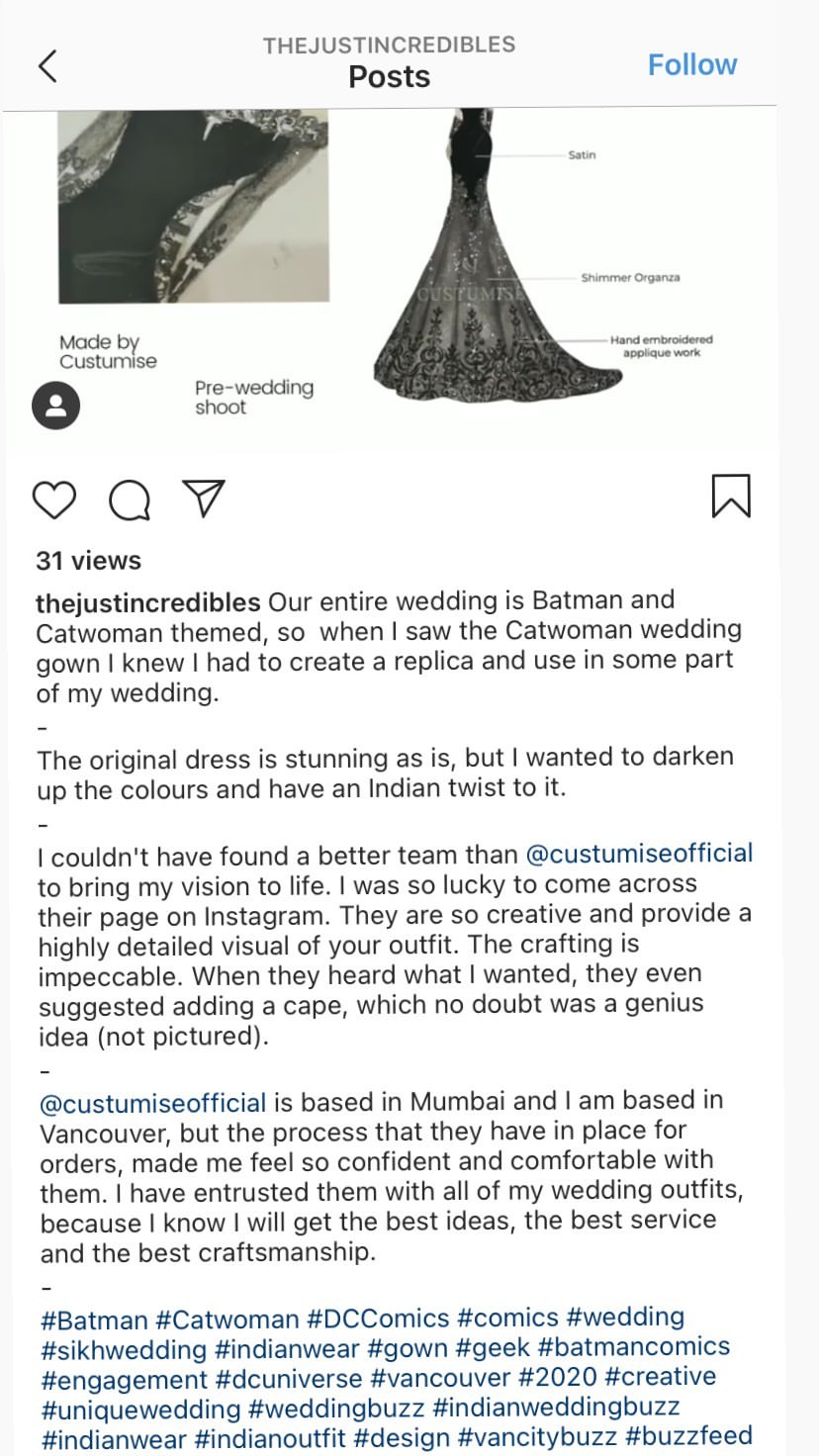Open the #uniquewedding hashtag
The height and width of the screenshot is (1456, 819).
140,1408
